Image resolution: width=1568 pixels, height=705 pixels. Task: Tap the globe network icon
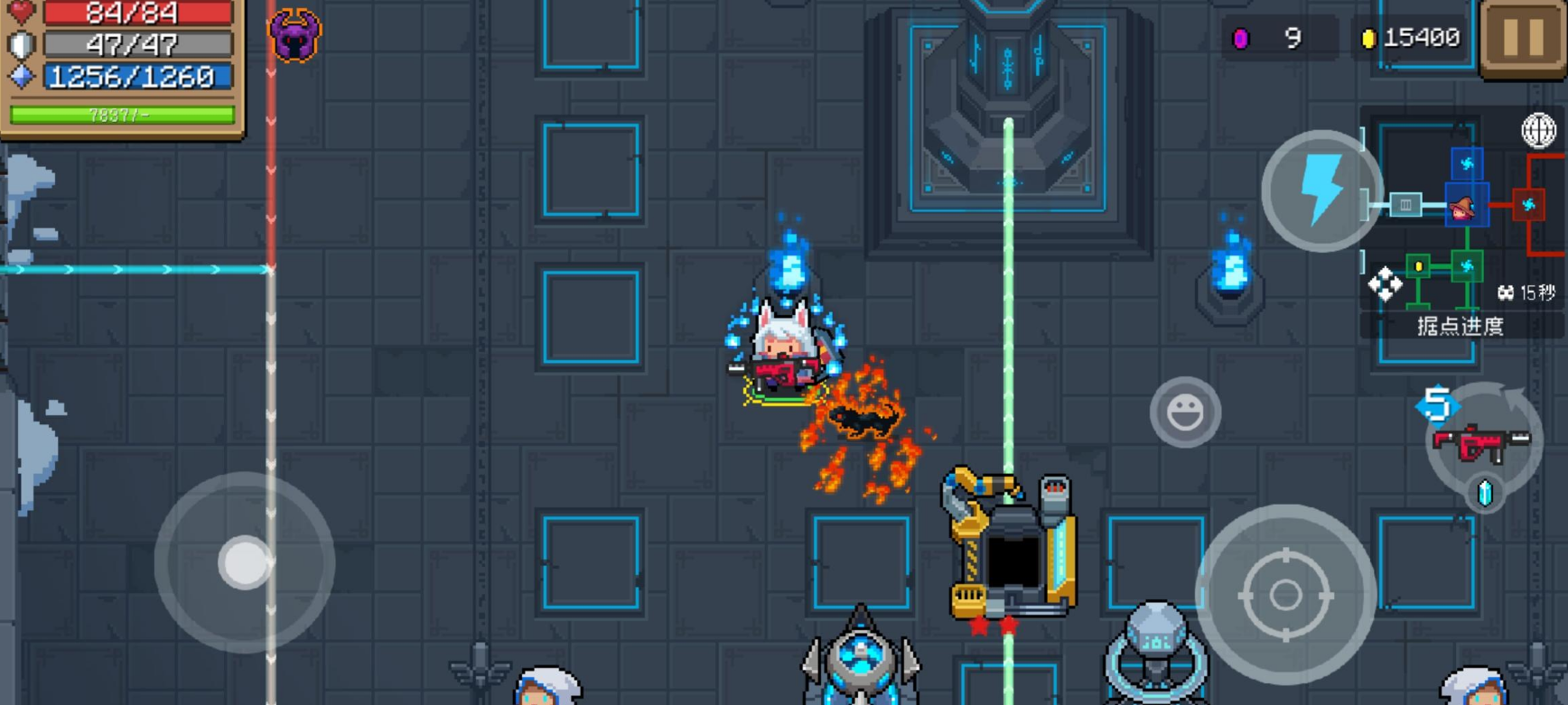click(x=1537, y=131)
